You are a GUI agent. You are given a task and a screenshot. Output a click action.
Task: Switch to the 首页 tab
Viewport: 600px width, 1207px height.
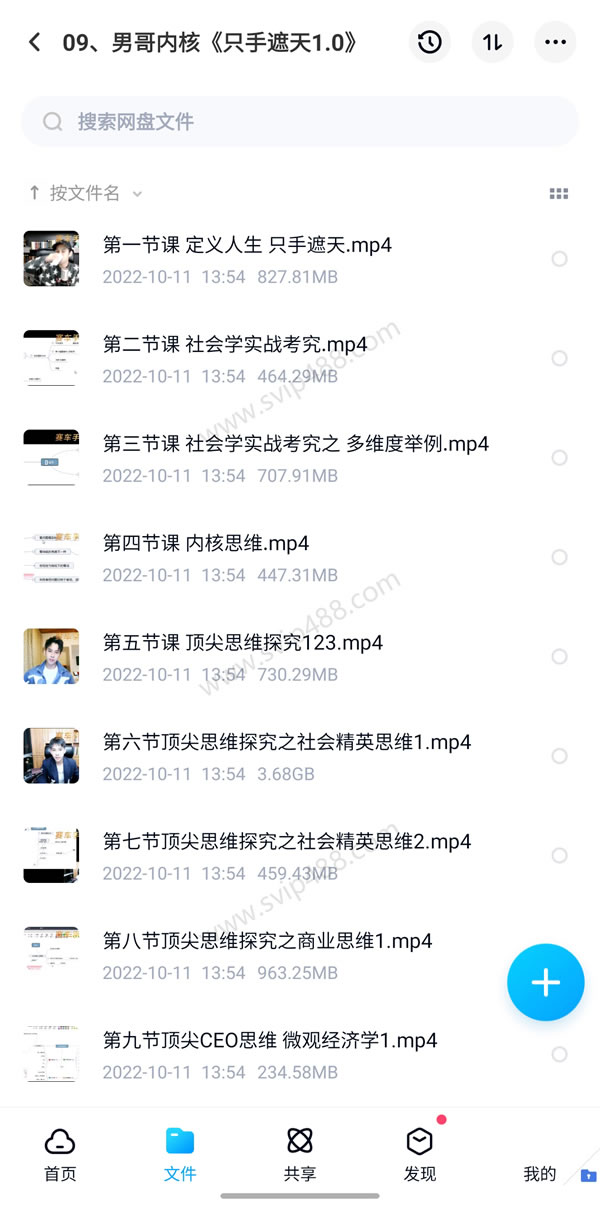(x=60, y=1155)
